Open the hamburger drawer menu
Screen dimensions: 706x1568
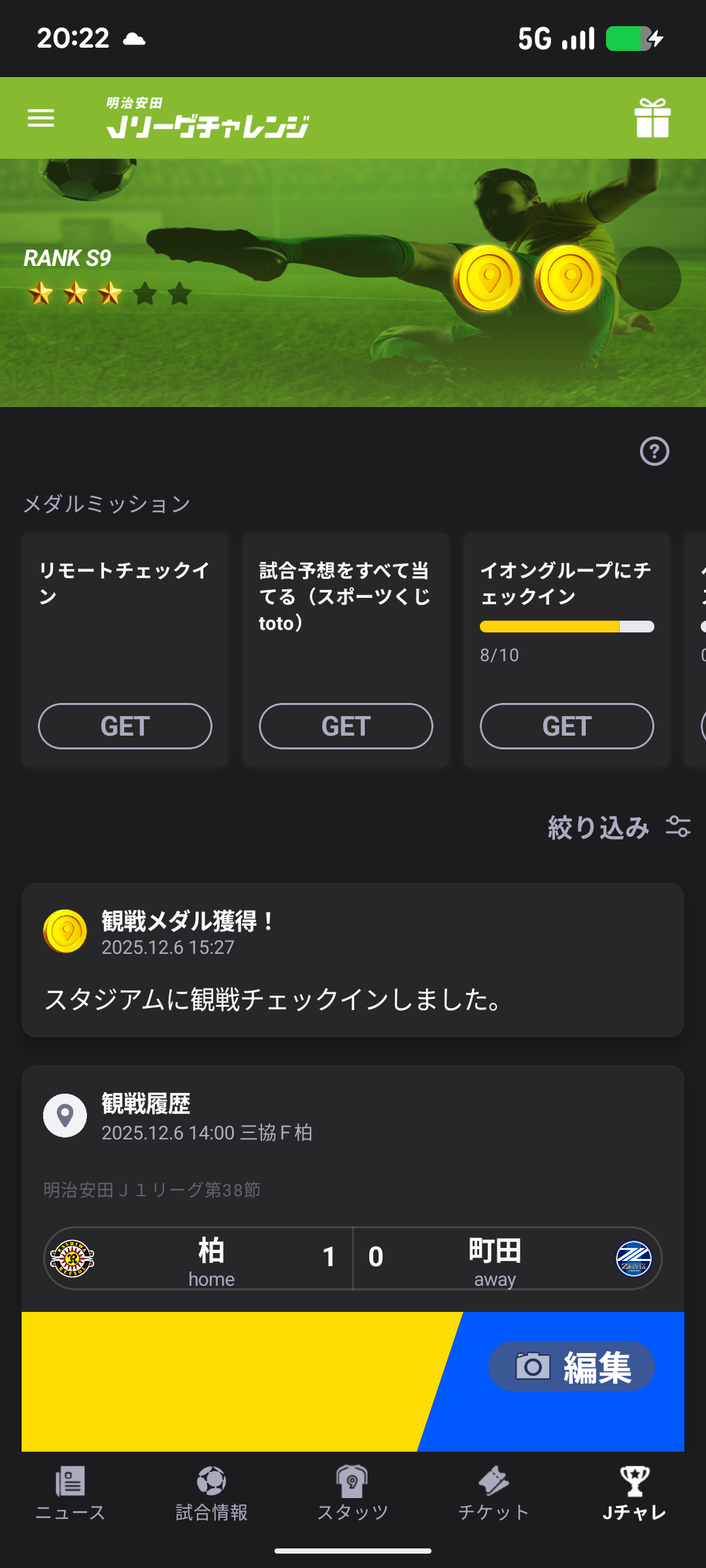click(x=41, y=118)
